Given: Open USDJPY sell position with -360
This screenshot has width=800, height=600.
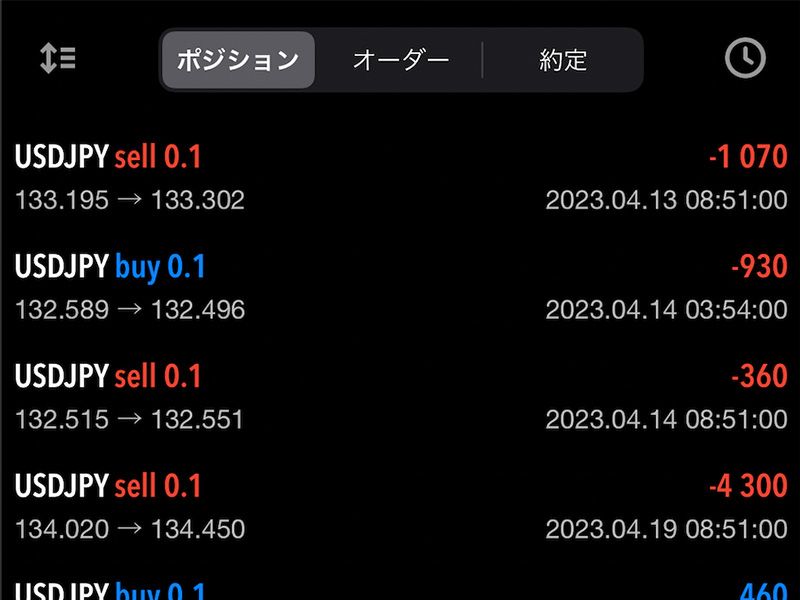Looking at the screenshot, I should 400,397.
